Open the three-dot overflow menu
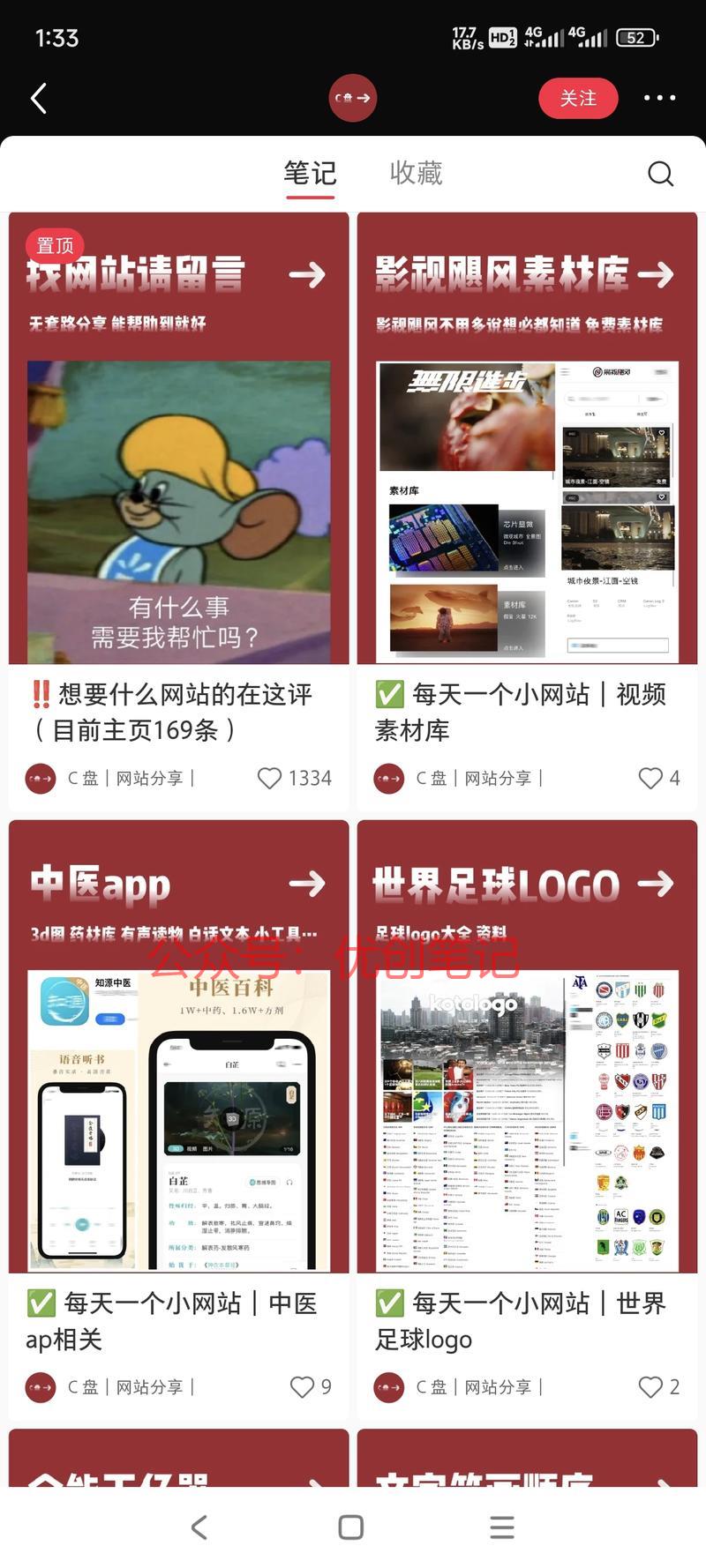Image resolution: width=706 pixels, height=1568 pixels. 659,98
